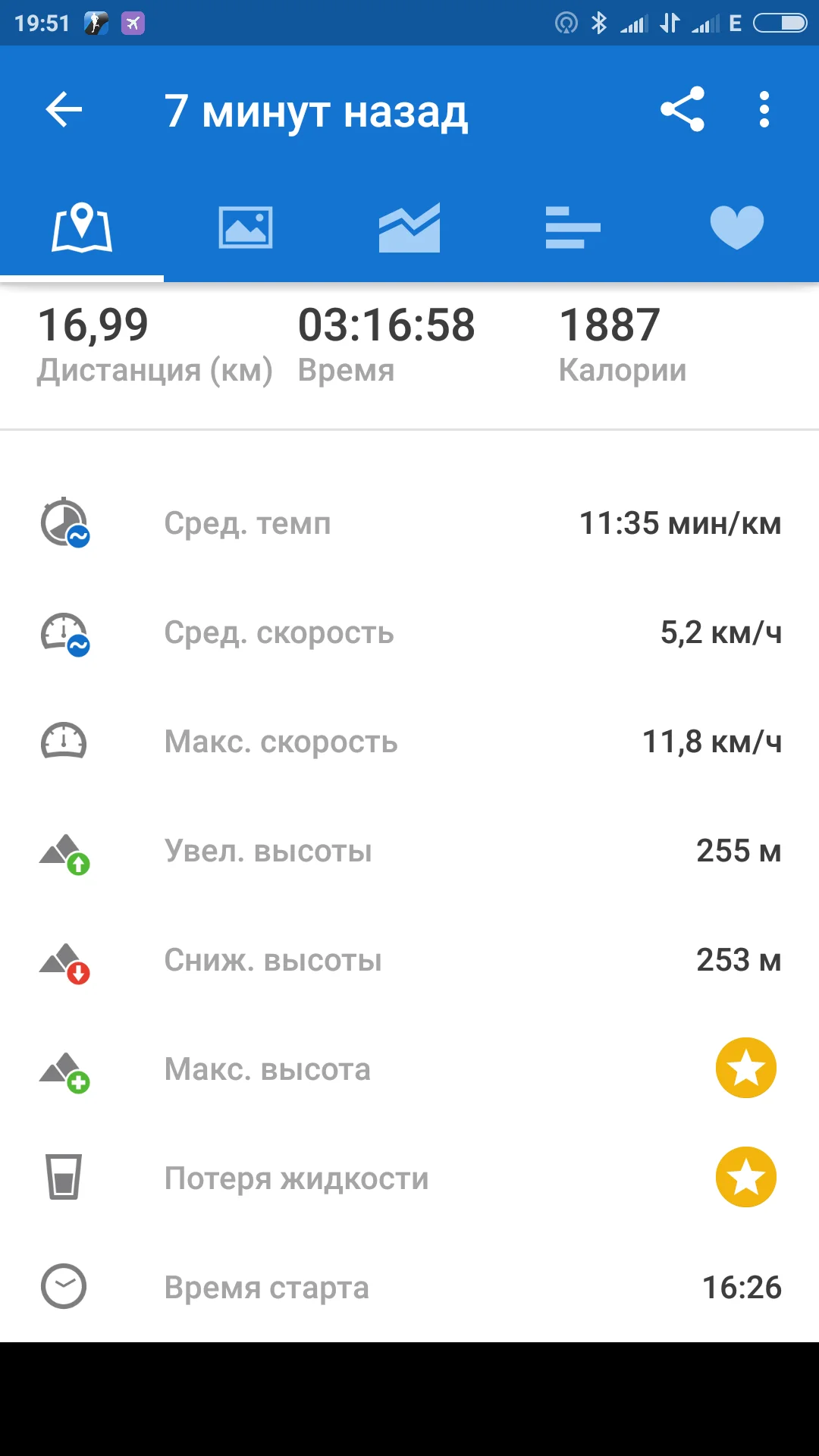Go back using the arrow icon
819x1456 pixels.
pos(64,110)
